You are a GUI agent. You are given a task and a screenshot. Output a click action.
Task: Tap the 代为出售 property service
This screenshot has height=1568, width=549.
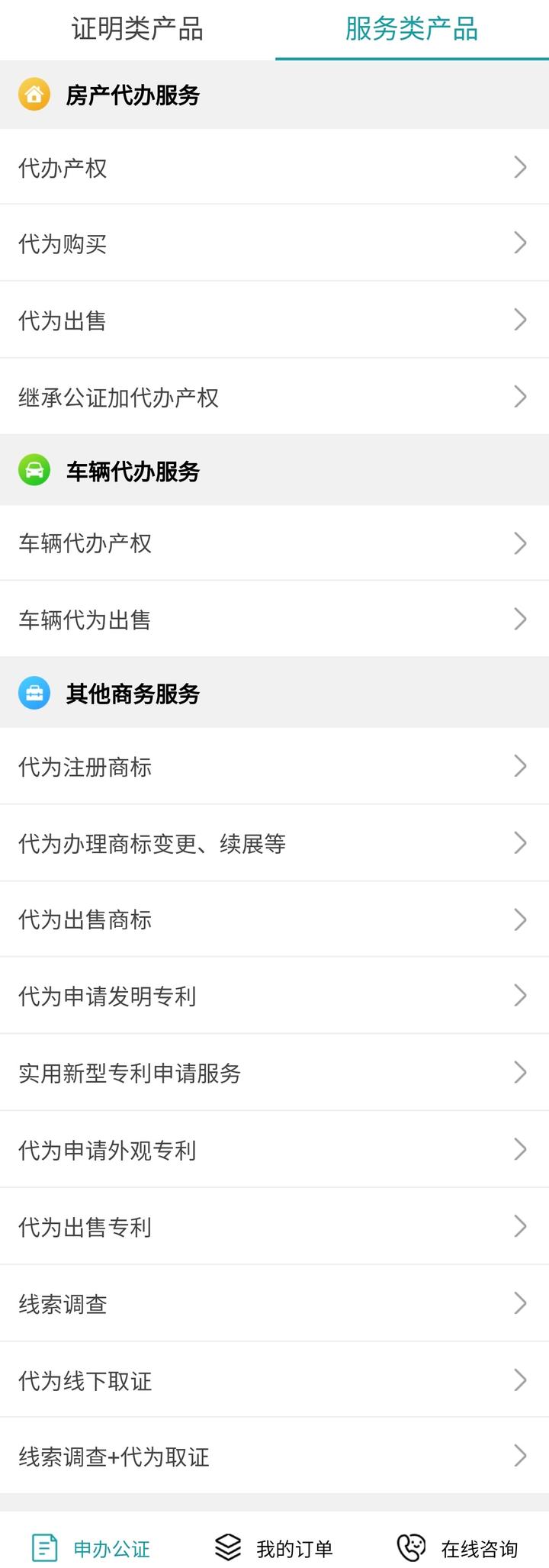pyautogui.click(x=274, y=320)
